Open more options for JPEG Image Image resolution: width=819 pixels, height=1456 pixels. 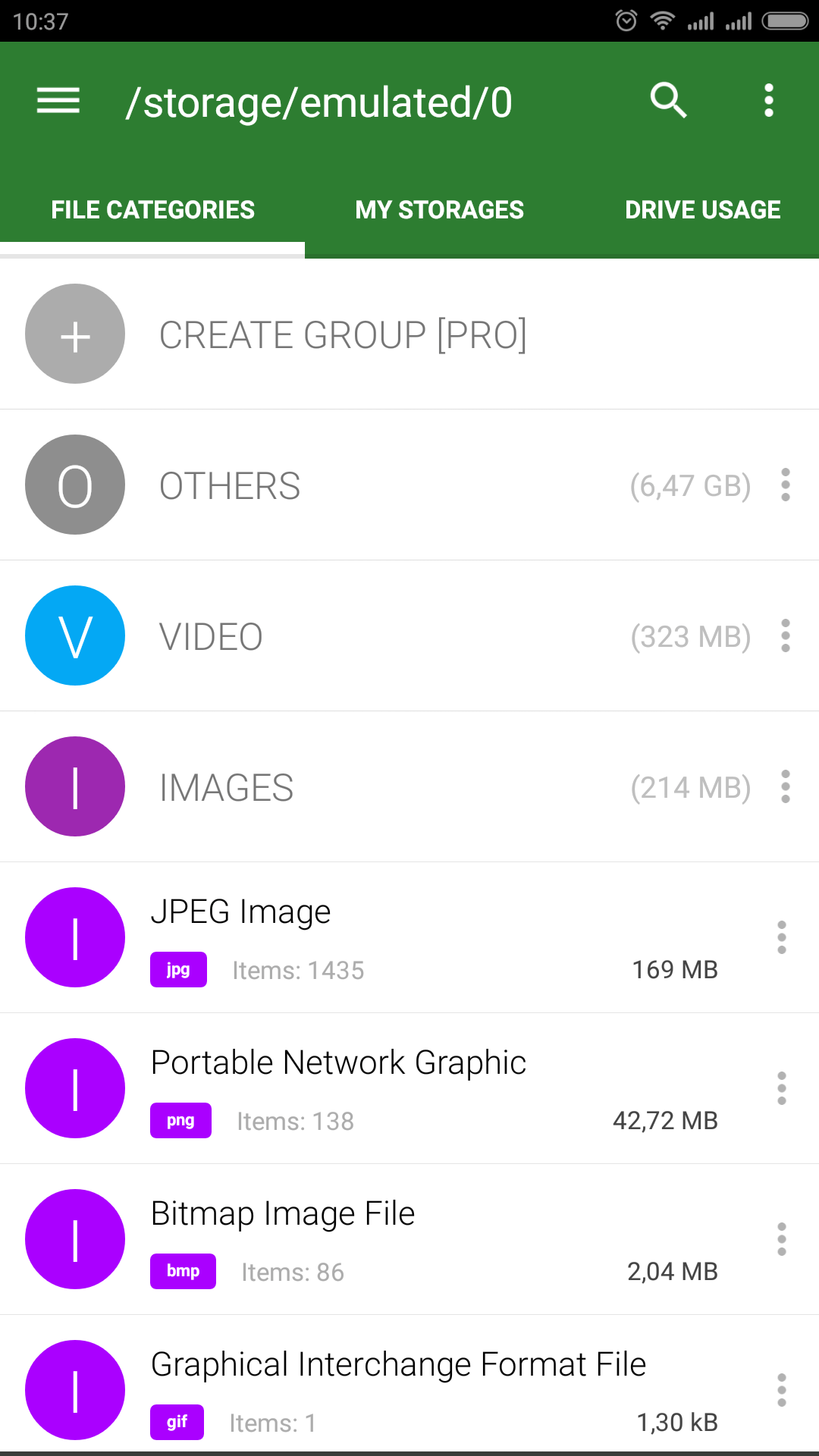tap(782, 937)
